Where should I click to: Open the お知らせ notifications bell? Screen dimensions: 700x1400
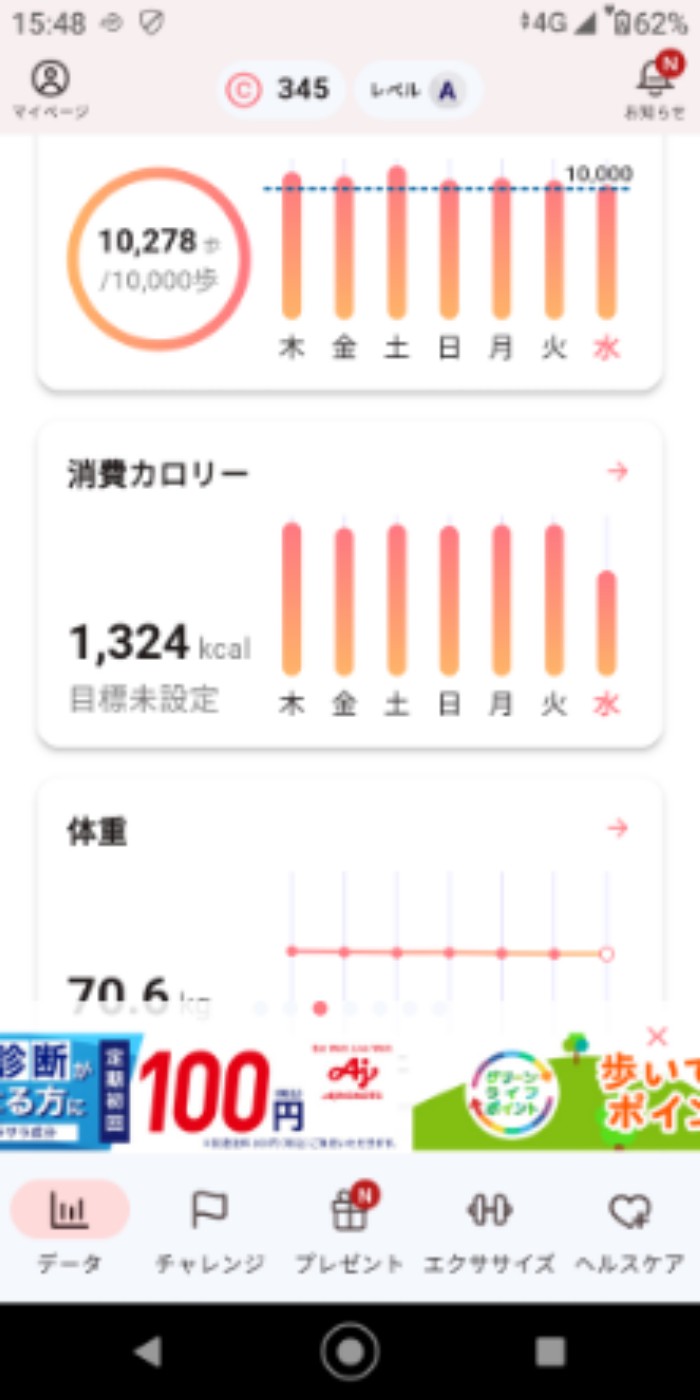655,88
